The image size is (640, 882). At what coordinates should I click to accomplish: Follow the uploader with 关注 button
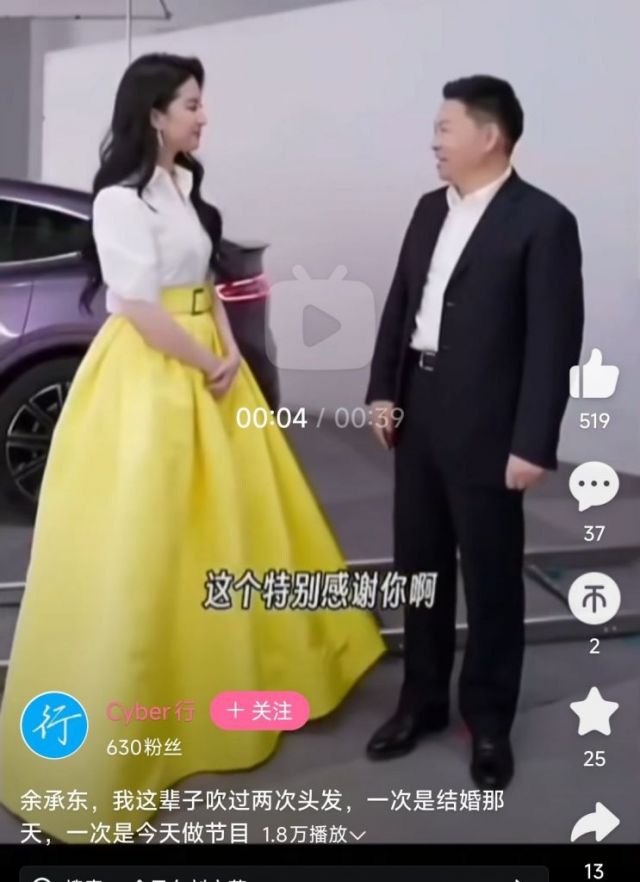(x=259, y=711)
